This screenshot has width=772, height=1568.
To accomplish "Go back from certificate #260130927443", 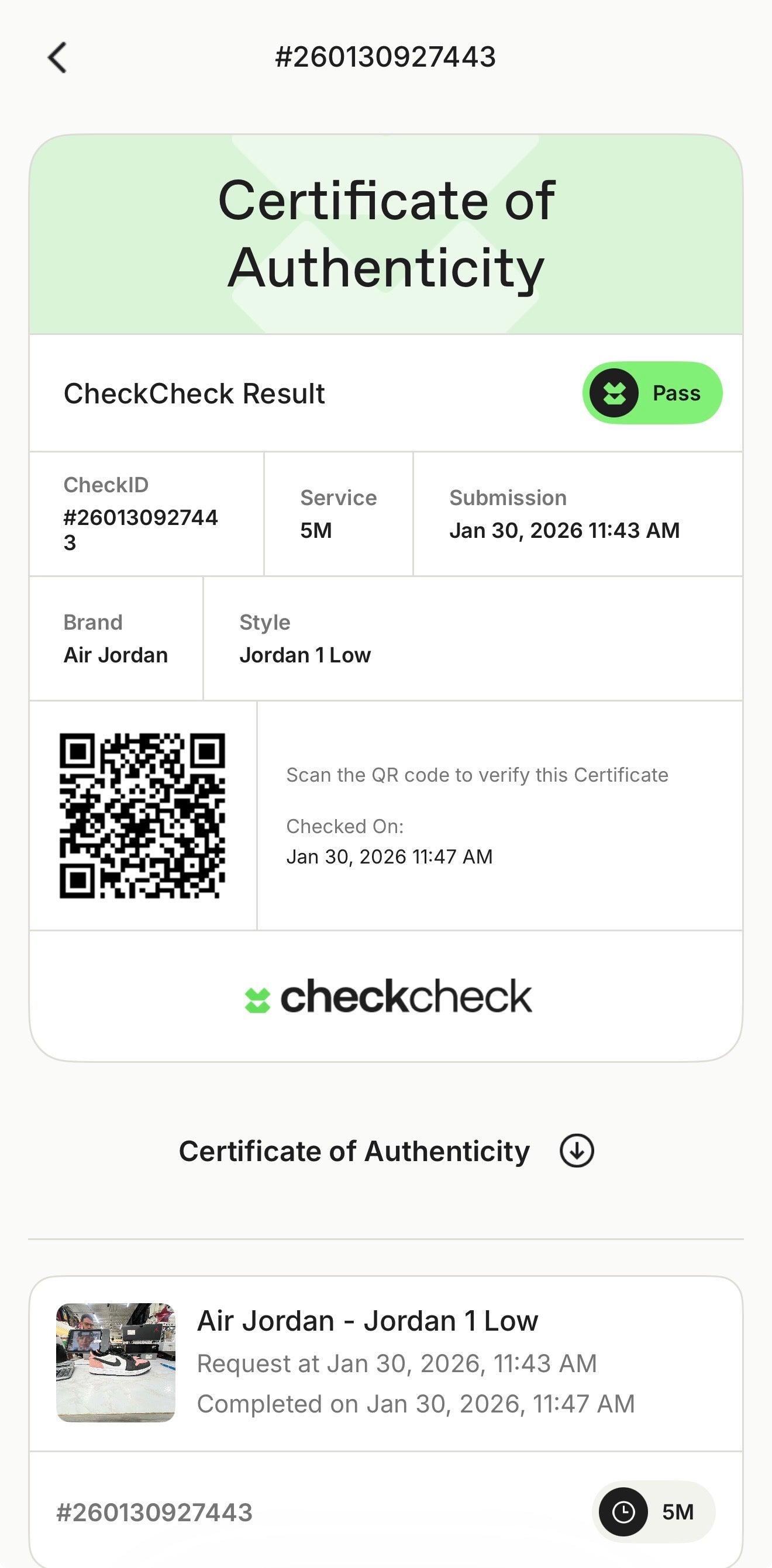I will coord(57,58).
